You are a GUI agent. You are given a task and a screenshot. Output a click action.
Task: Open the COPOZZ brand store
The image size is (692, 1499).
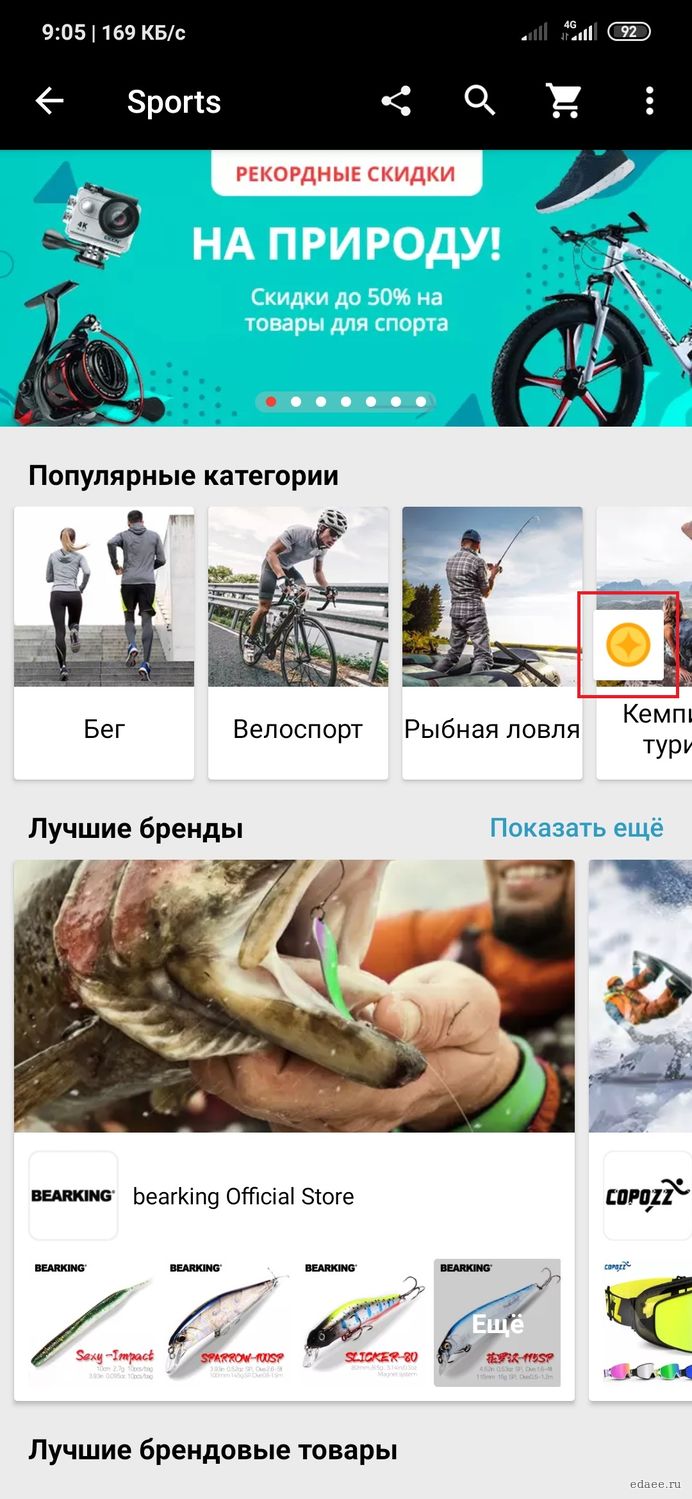[646, 1196]
